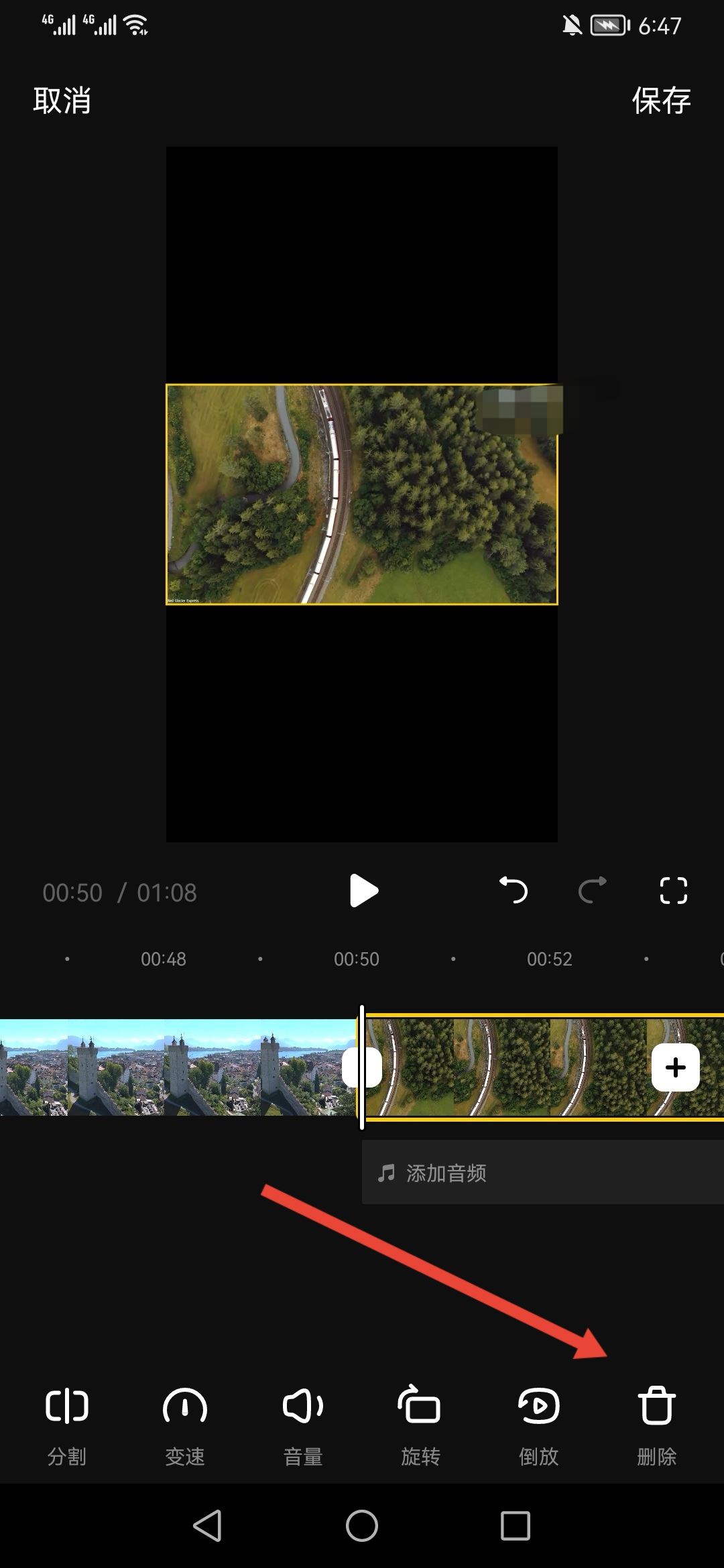
Task: Redo the undone edit
Action: click(x=593, y=891)
